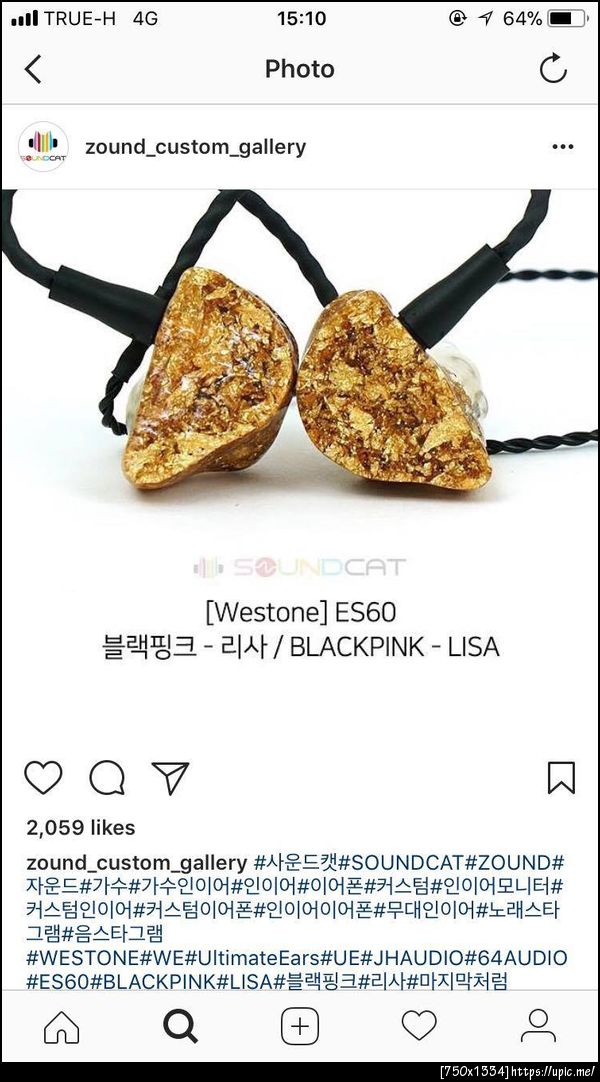Open zound_custom_gallery profile from post header
This screenshot has height=1082, width=600.
click(195, 147)
